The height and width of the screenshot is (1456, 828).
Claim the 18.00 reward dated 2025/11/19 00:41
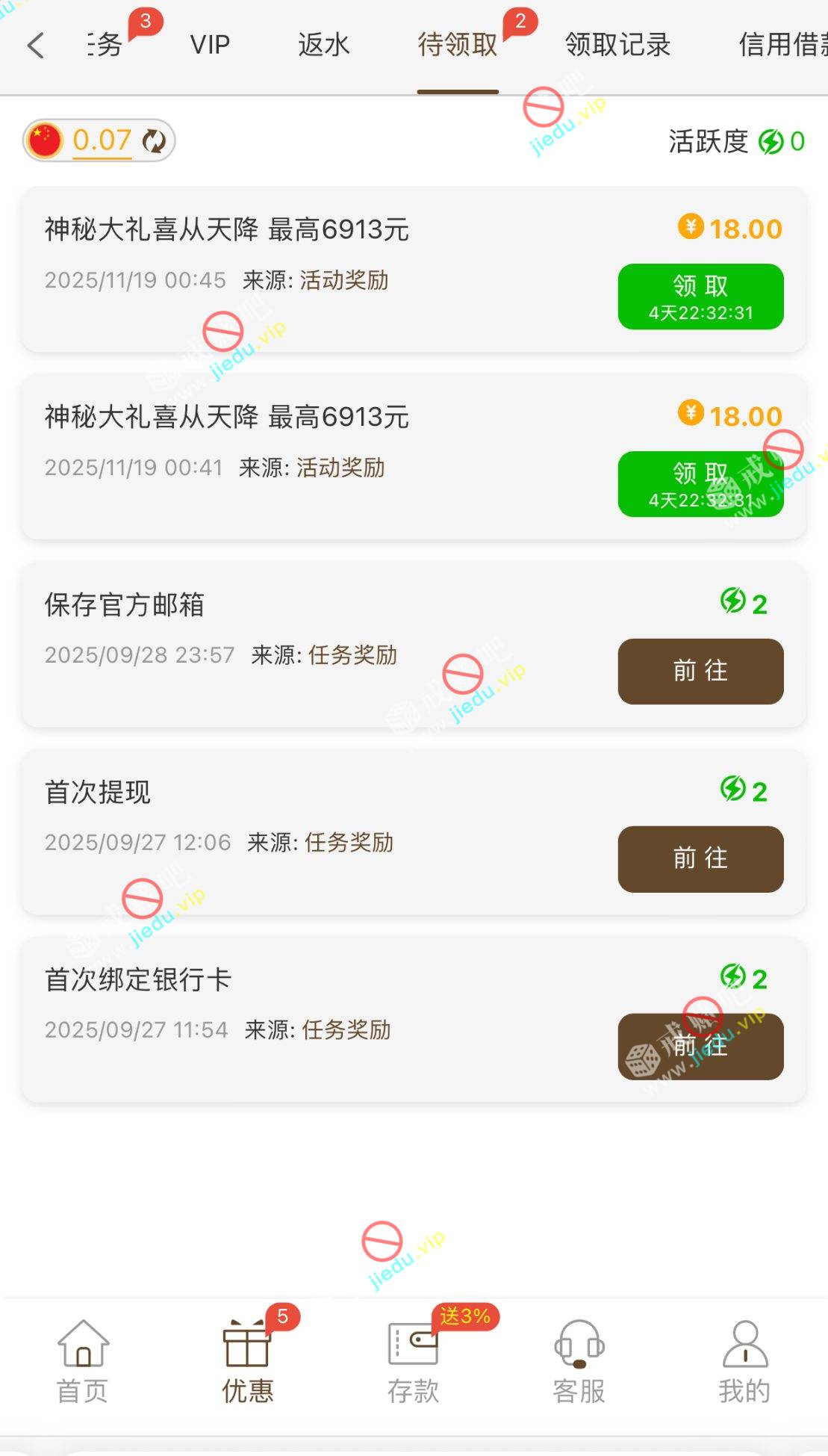(x=700, y=484)
